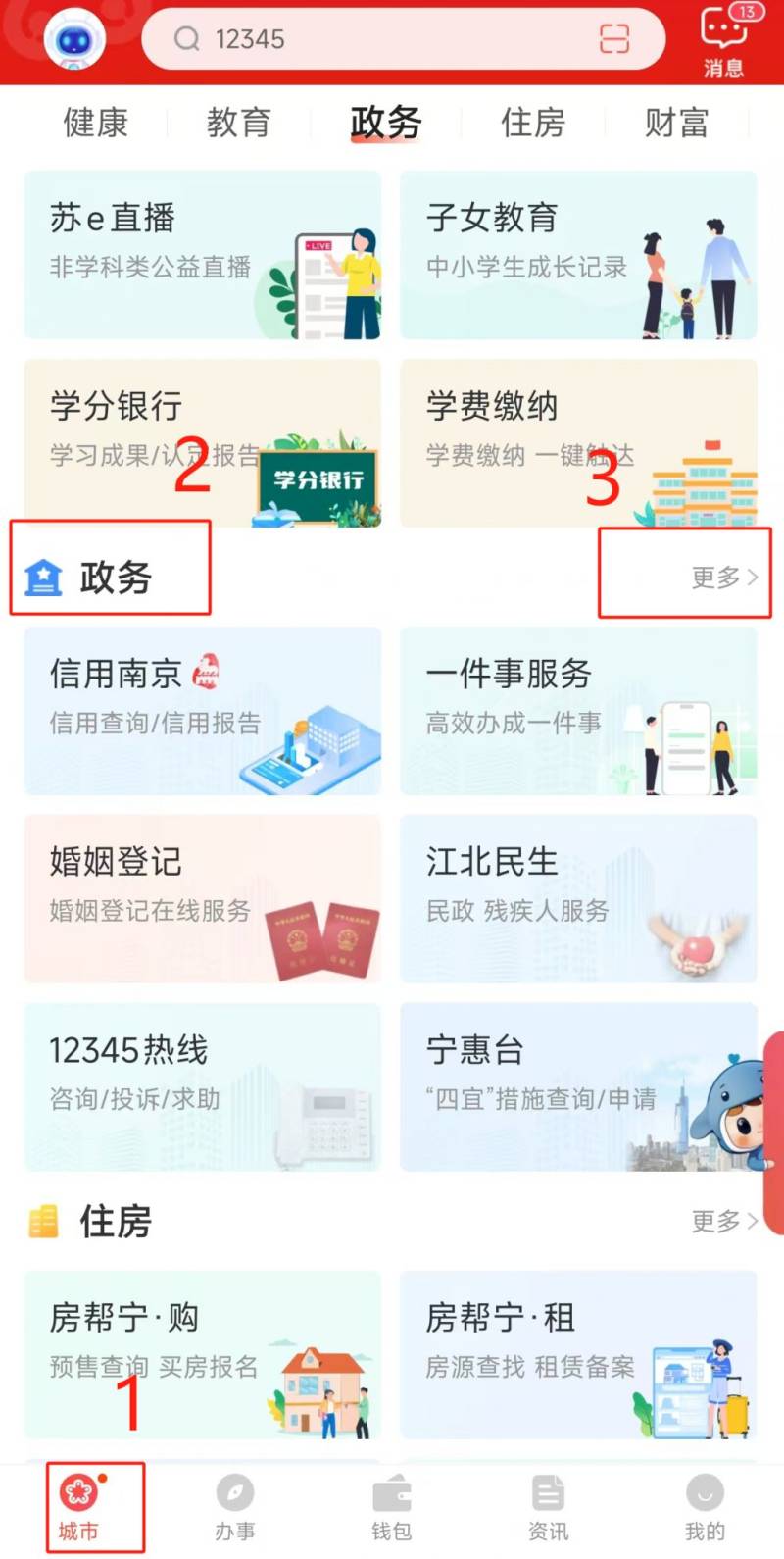The height and width of the screenshot is (1559, 784).
Task: Open the robot assistant avatar
Action: 74,41
